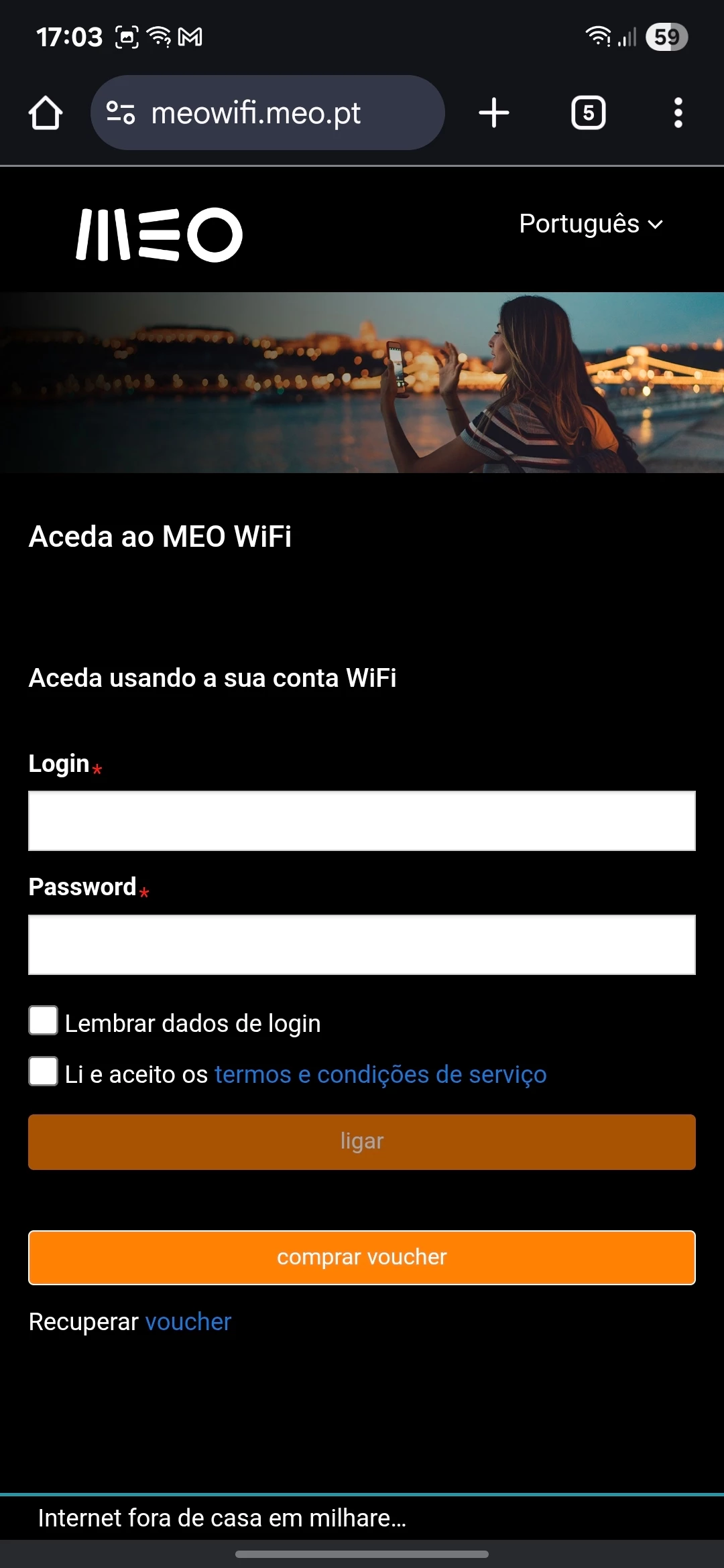The height and width of the screenshot is (1568, 724).
Task: Check the Lembrar dados de login box
Action: pyautogui.click(x=44, y=1021)
